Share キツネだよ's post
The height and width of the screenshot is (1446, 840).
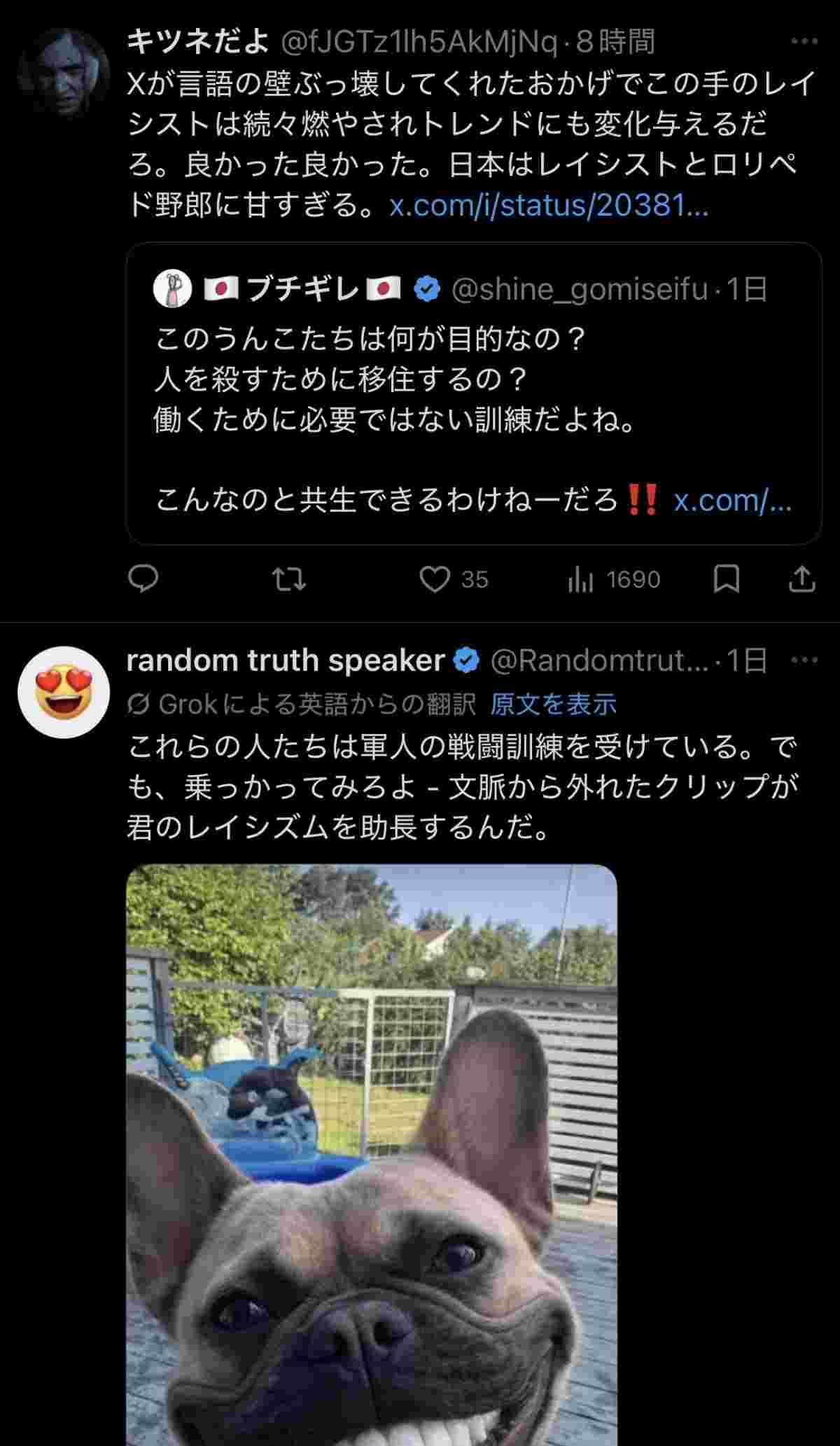pos(802,579)
